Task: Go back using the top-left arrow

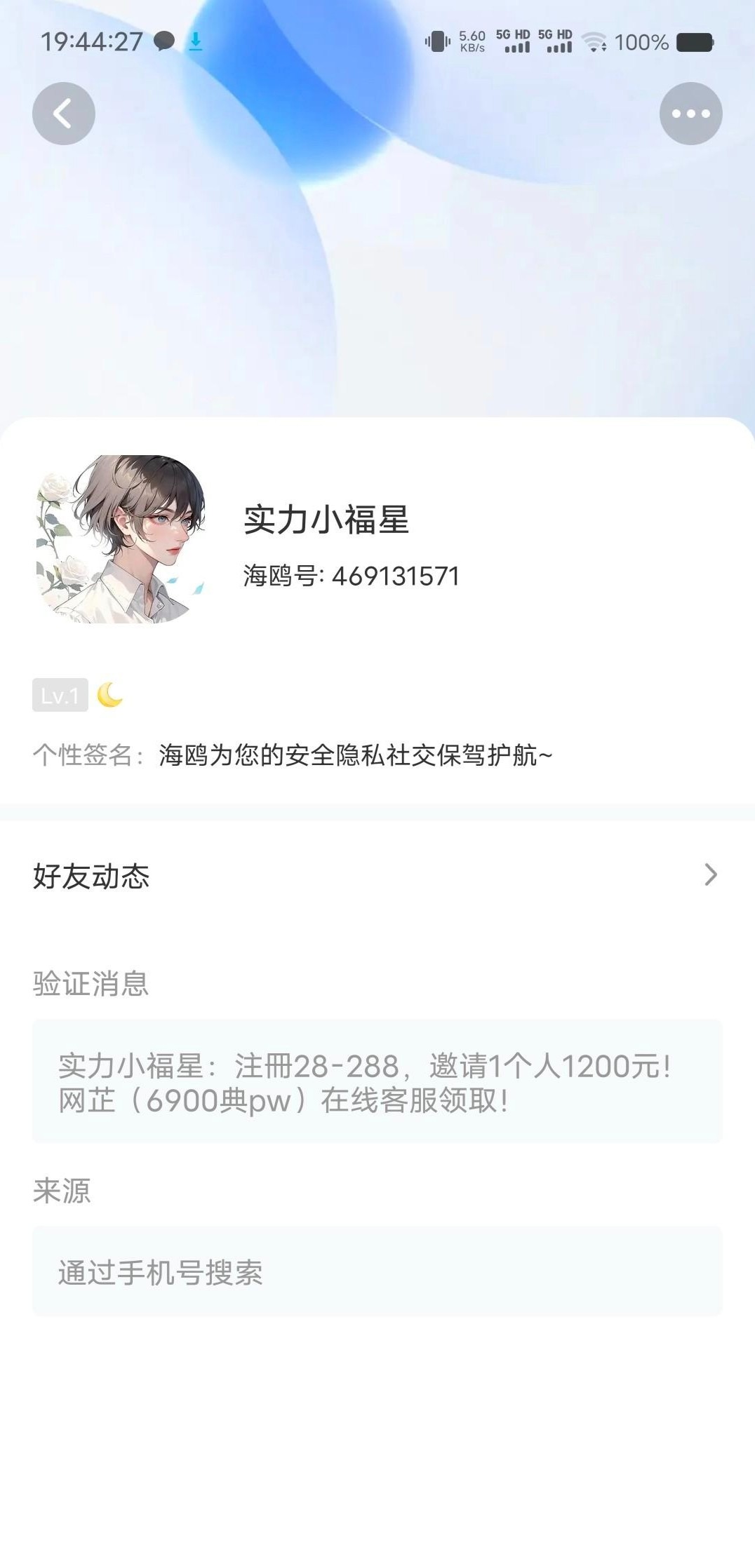Action: tap(64, 114)
